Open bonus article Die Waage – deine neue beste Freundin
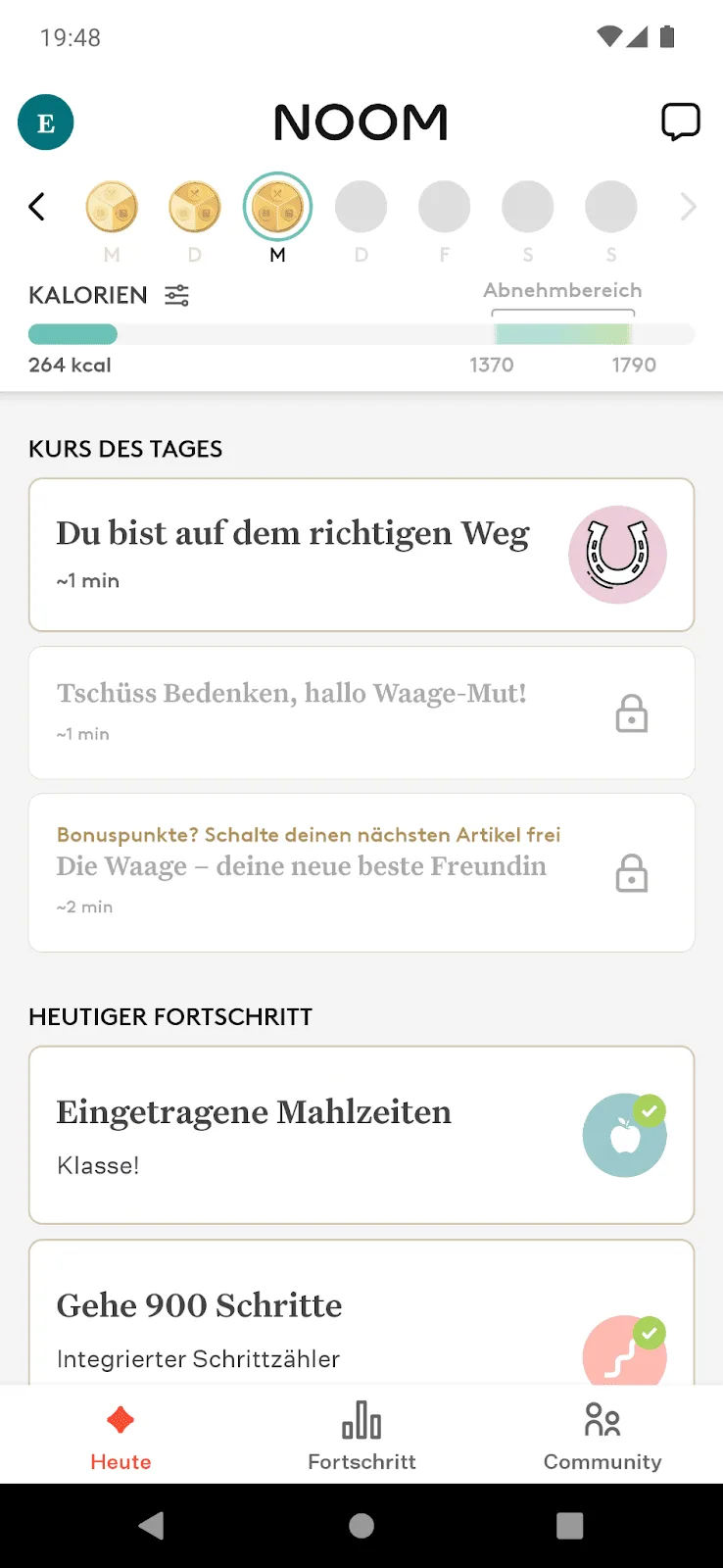The image size is (723, 1568). (x=361, y=872)
